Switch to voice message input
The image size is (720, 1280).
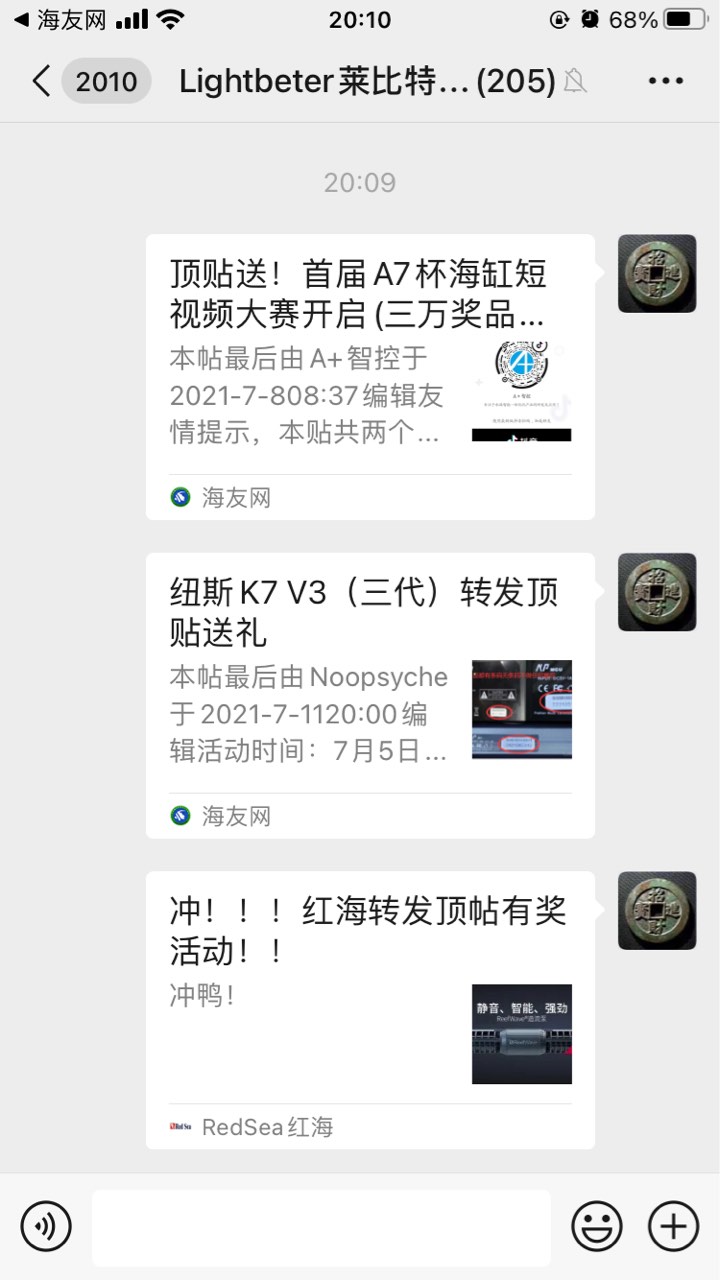[46, 1226]
